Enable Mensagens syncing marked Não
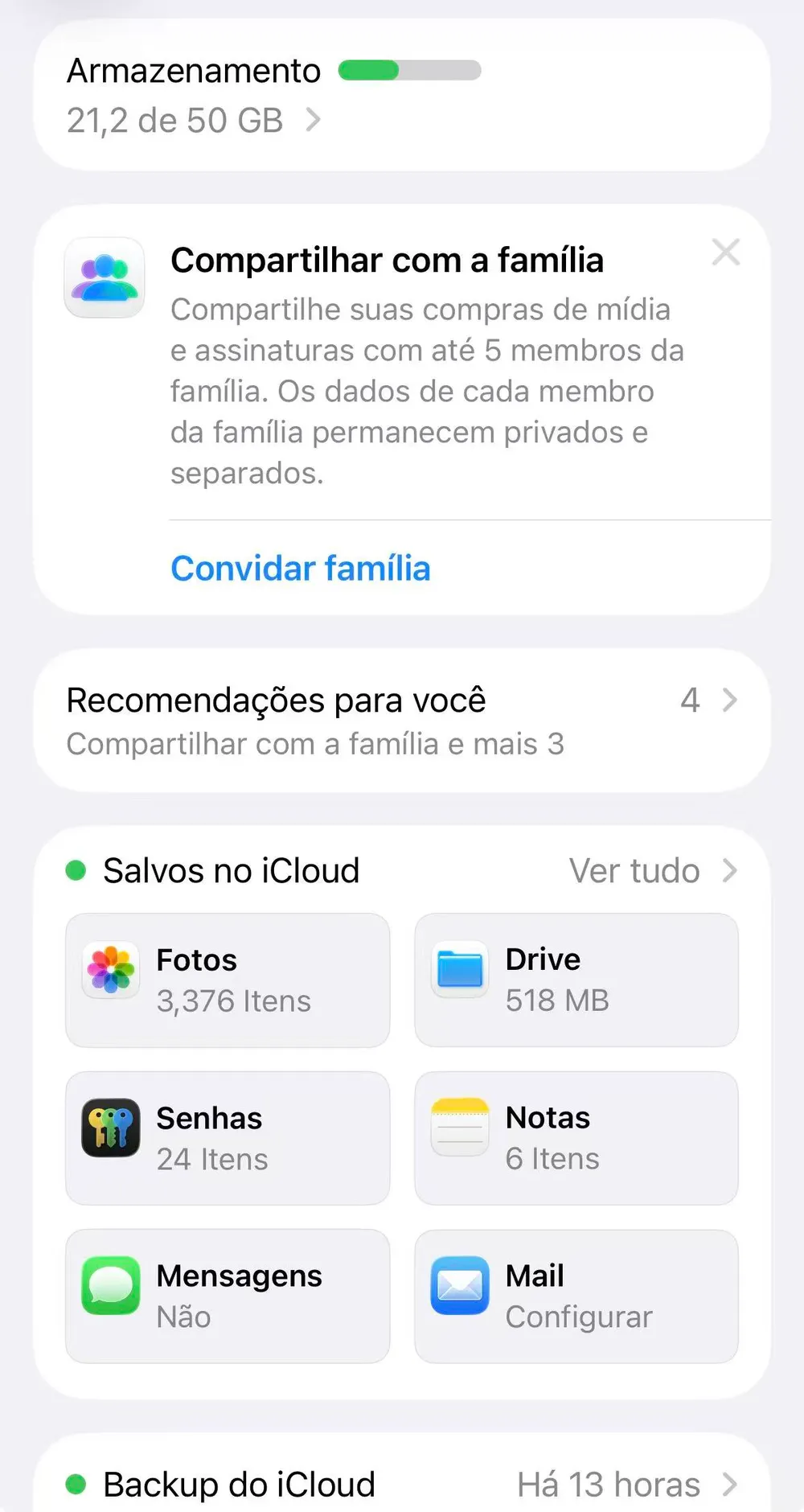The width and height of the screenshot is (804, 1512). coord(228,1296)
